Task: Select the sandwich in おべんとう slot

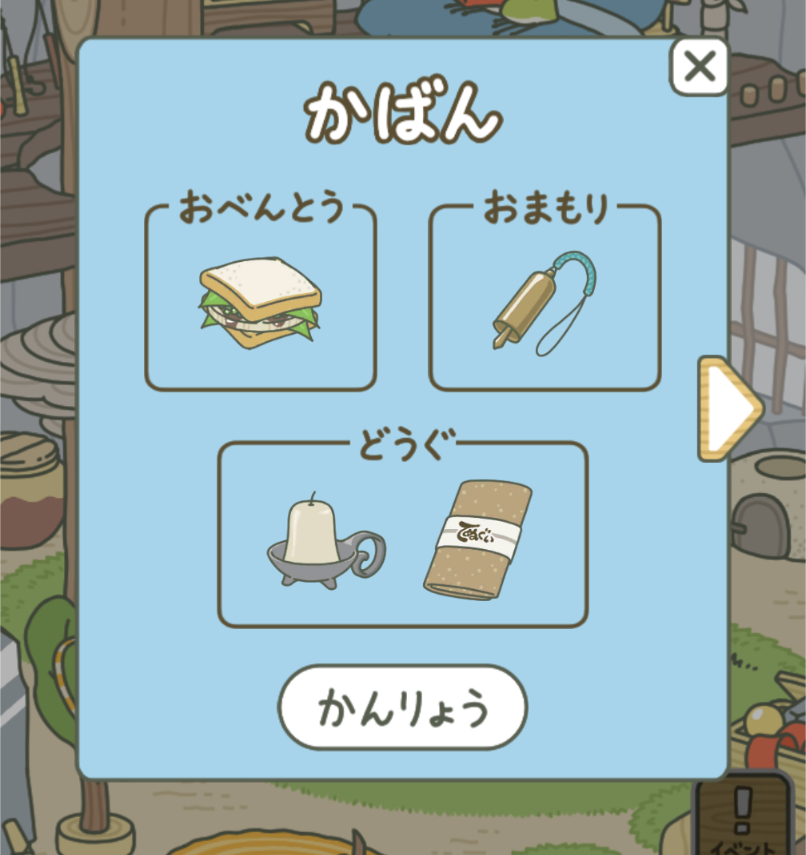Action: click(261, 301)
